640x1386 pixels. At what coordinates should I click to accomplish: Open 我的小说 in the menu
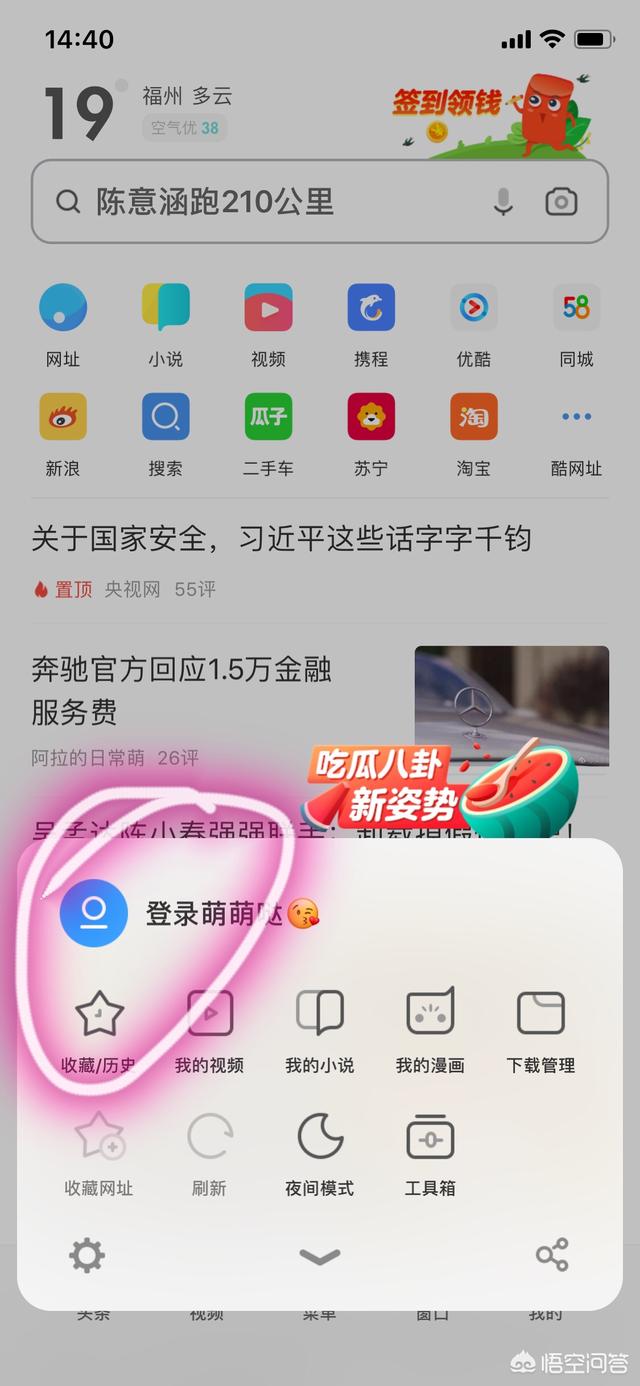coord(320,1032)
